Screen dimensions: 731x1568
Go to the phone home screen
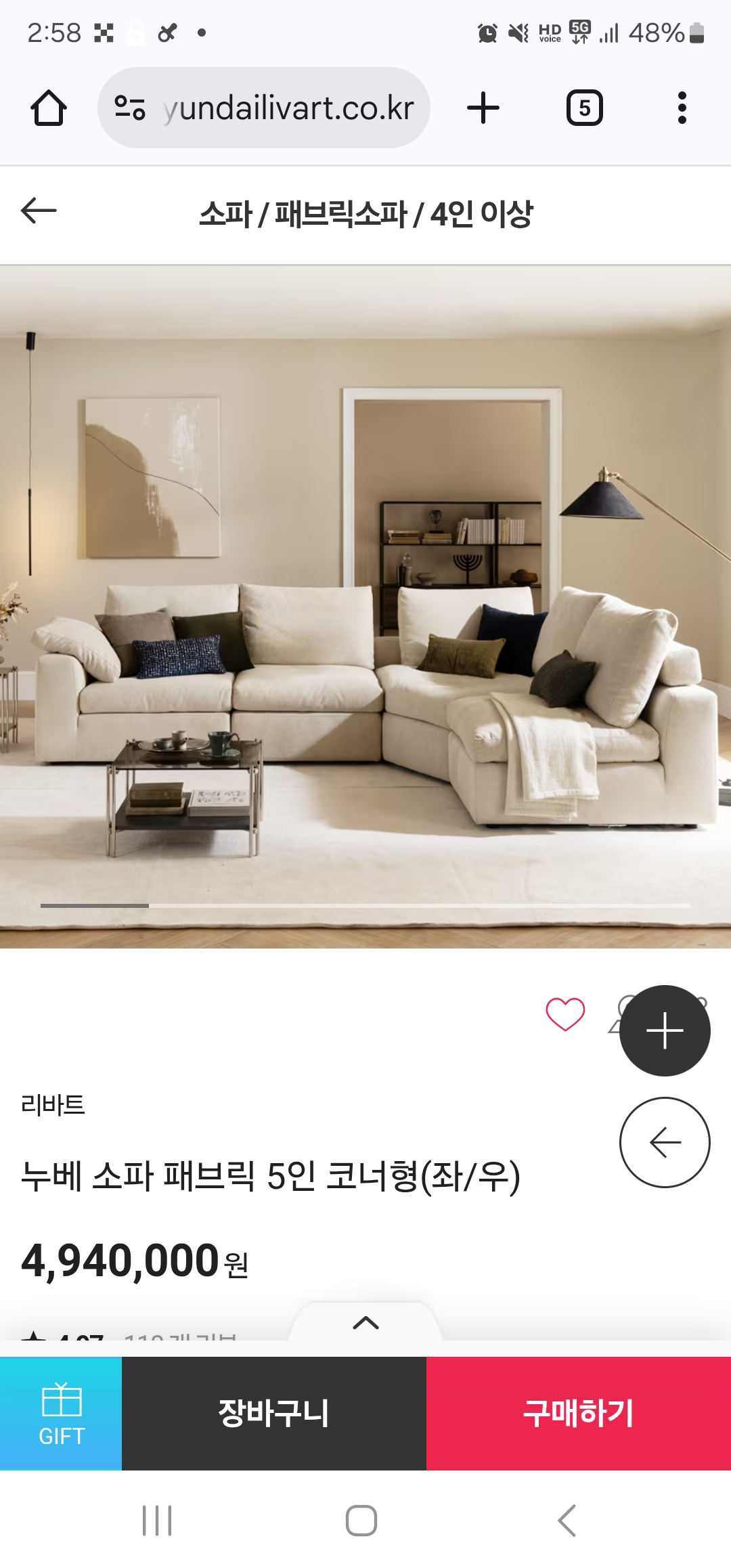[x=361, y=1521]
